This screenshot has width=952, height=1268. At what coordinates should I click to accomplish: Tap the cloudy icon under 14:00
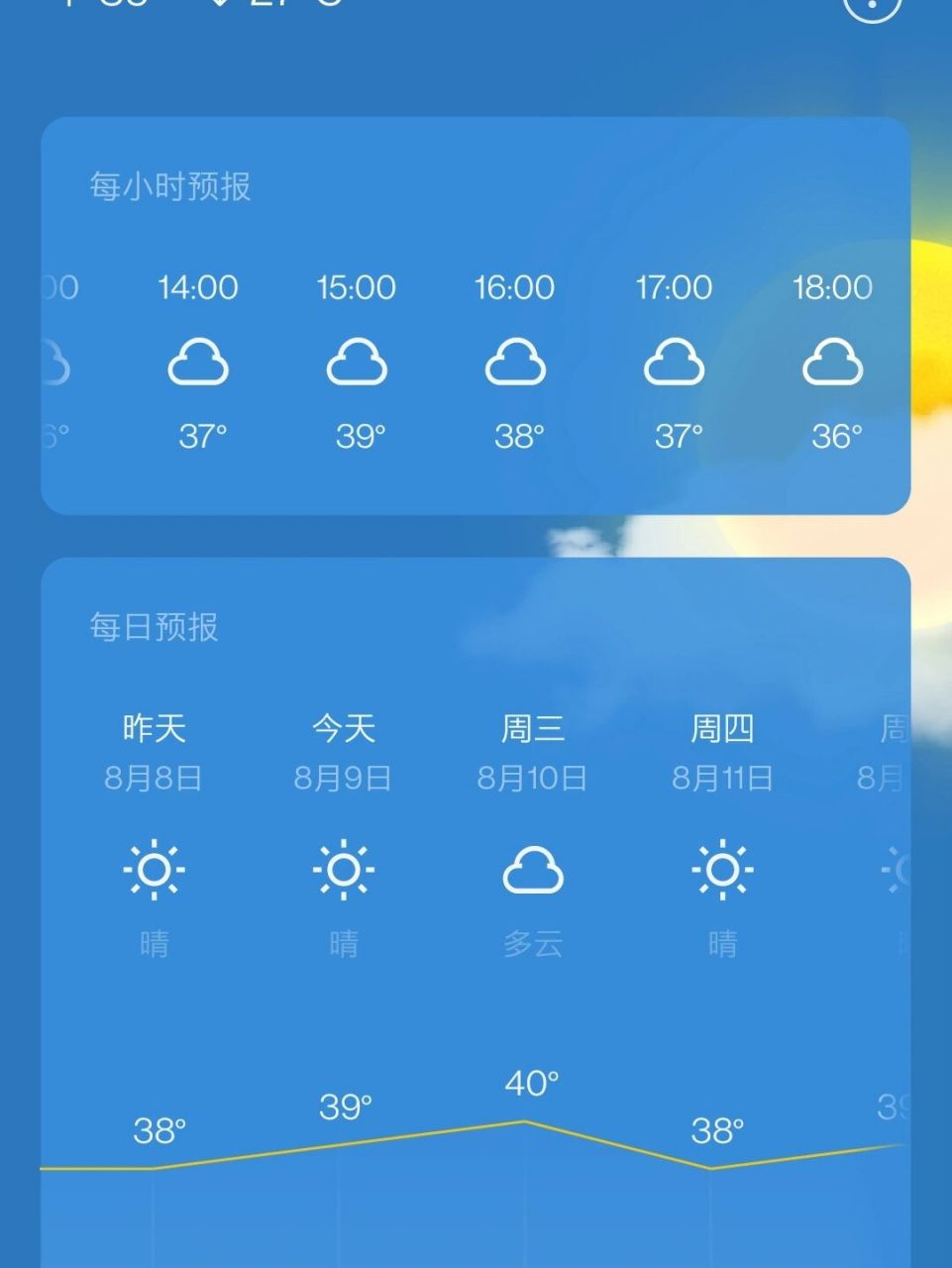pyautogui.click(x=199, y=364)
